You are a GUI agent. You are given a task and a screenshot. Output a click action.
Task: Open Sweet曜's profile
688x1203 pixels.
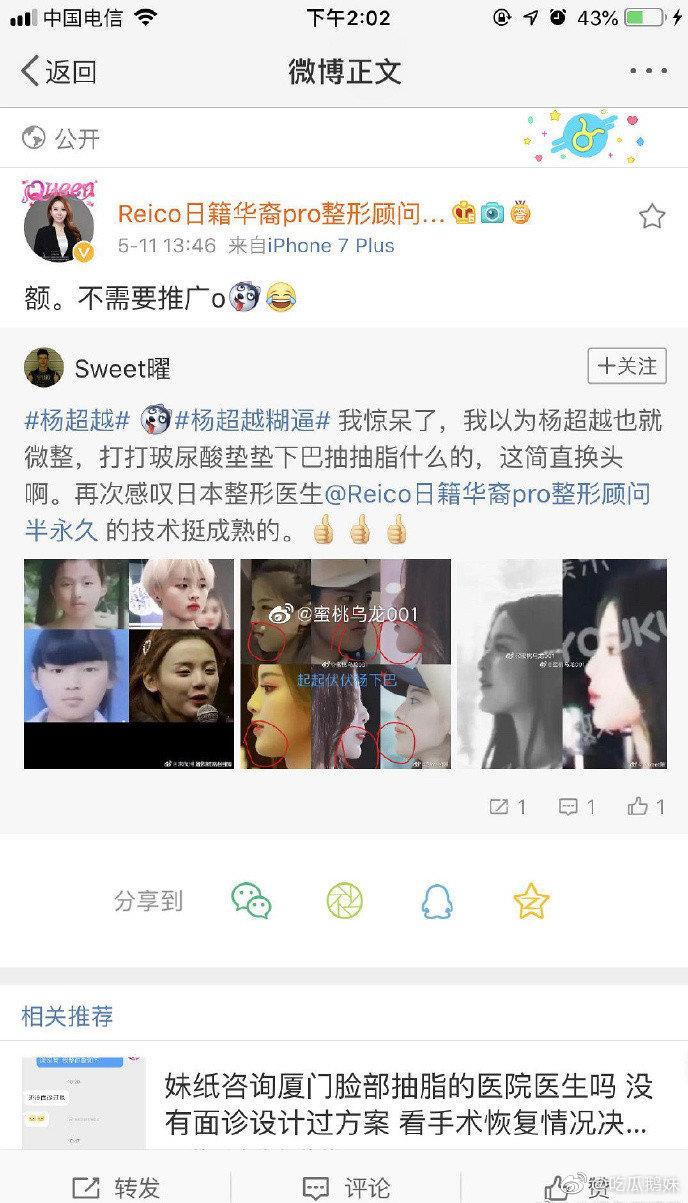point(123,368)
